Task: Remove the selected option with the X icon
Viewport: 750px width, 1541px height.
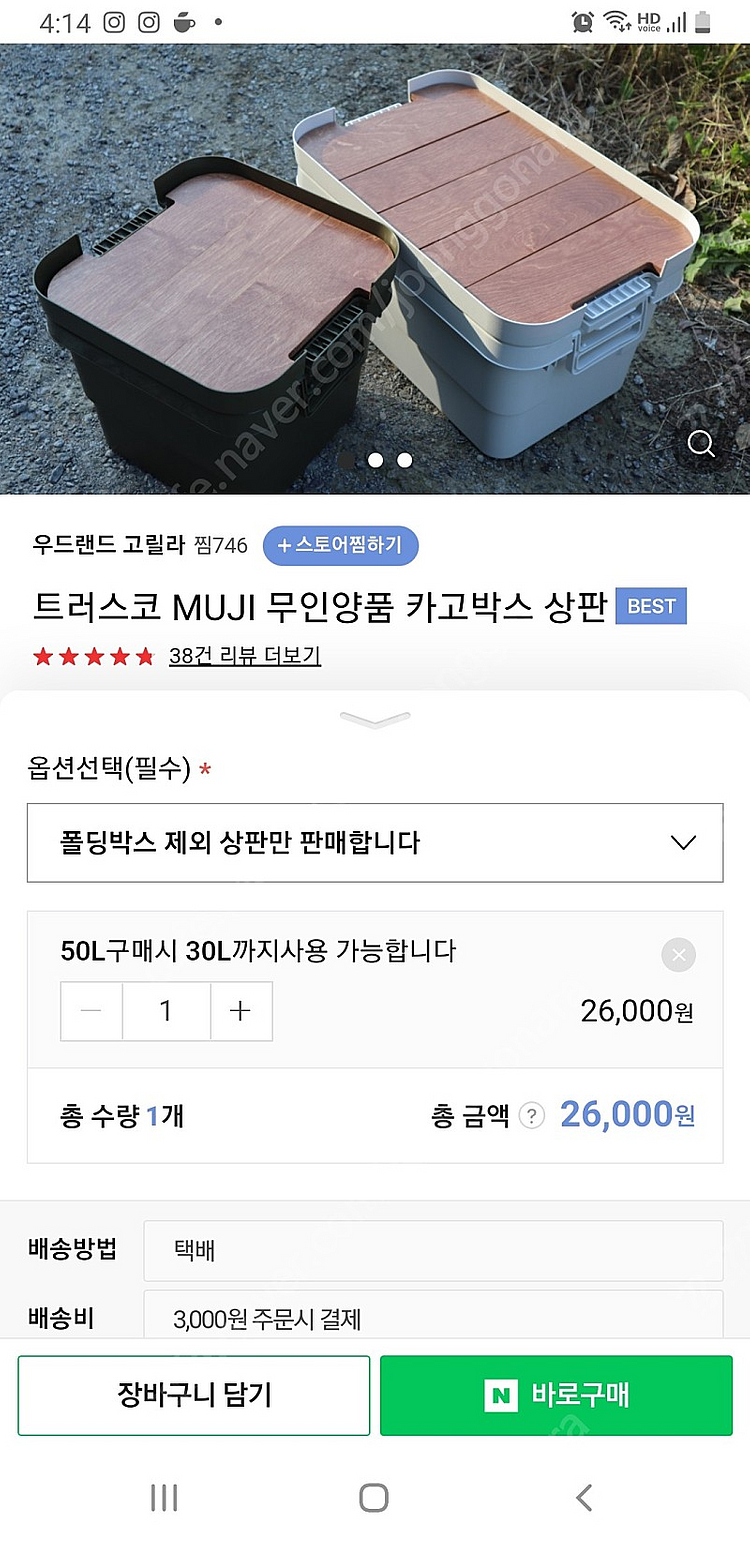Action: (678, 954)
